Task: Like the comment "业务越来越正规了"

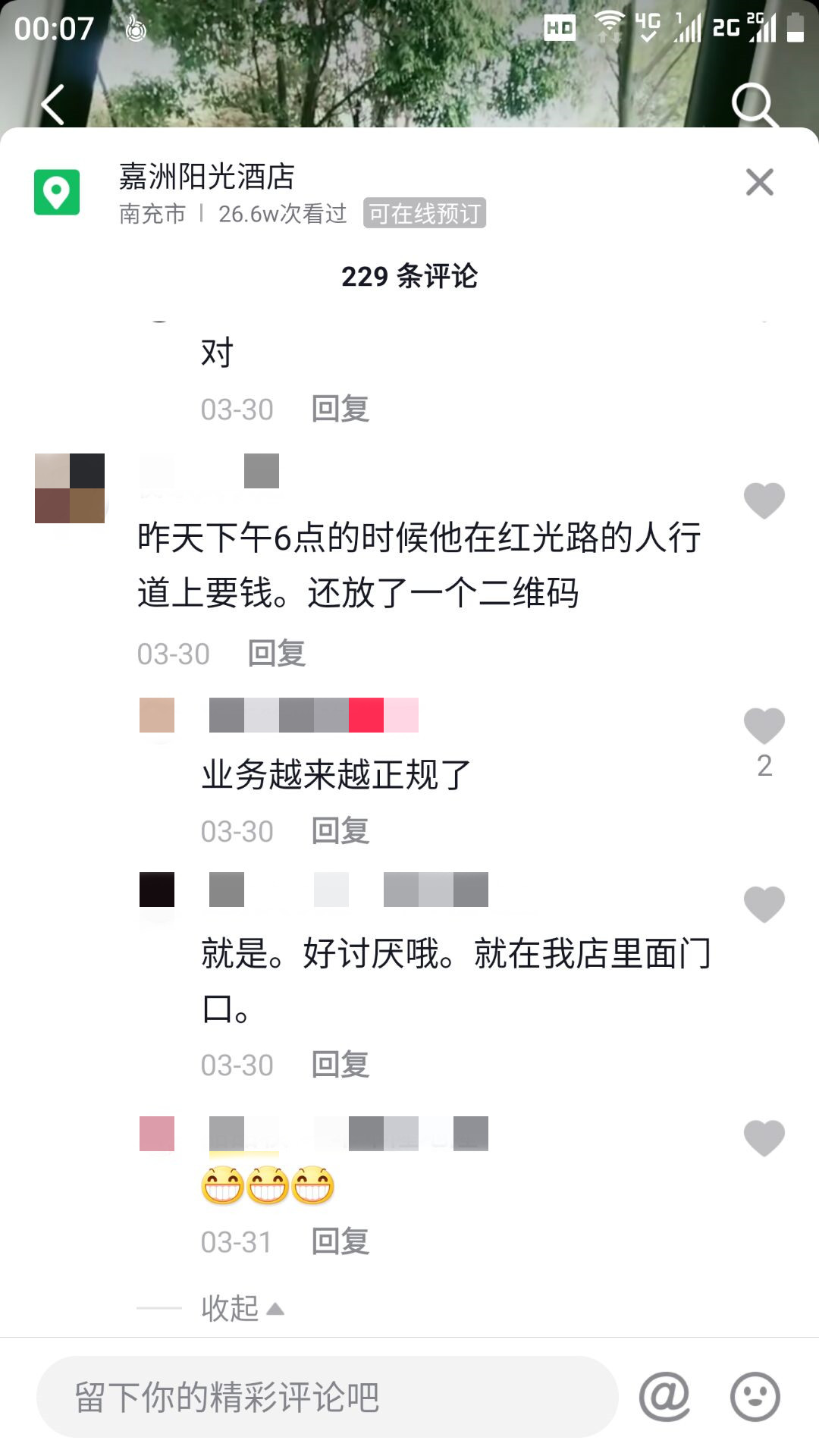Action: pos(764,726)
